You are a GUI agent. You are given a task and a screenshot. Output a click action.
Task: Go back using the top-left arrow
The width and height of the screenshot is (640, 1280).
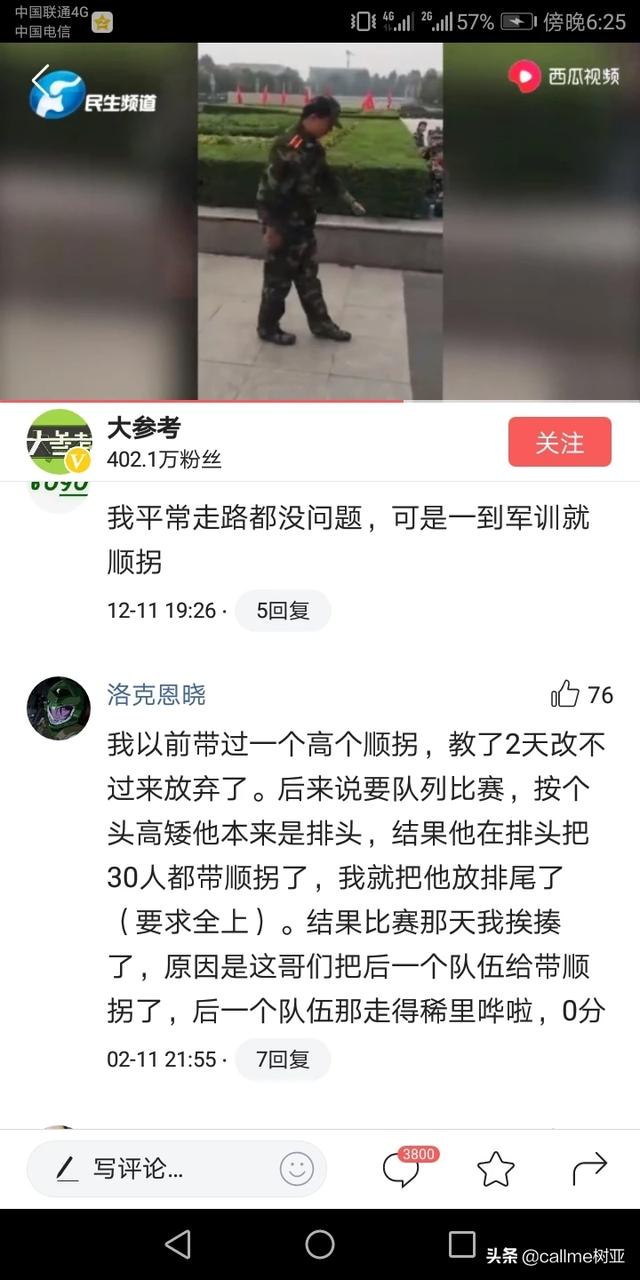(40, 79)
